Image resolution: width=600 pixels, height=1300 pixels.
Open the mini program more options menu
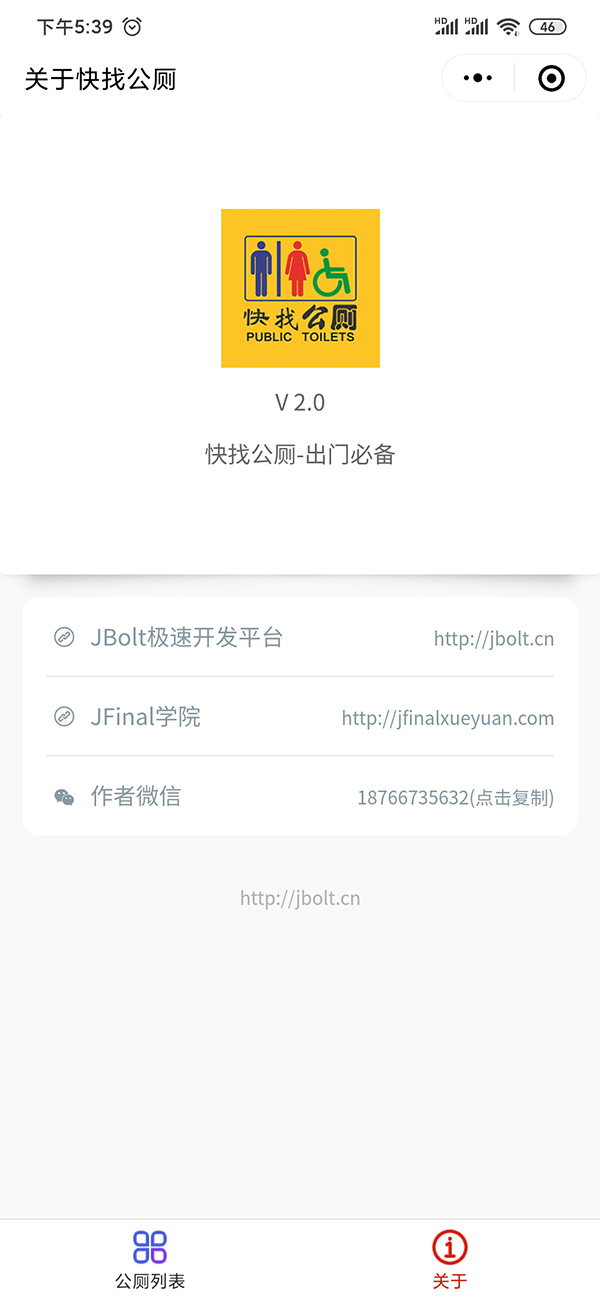[479, 78]
